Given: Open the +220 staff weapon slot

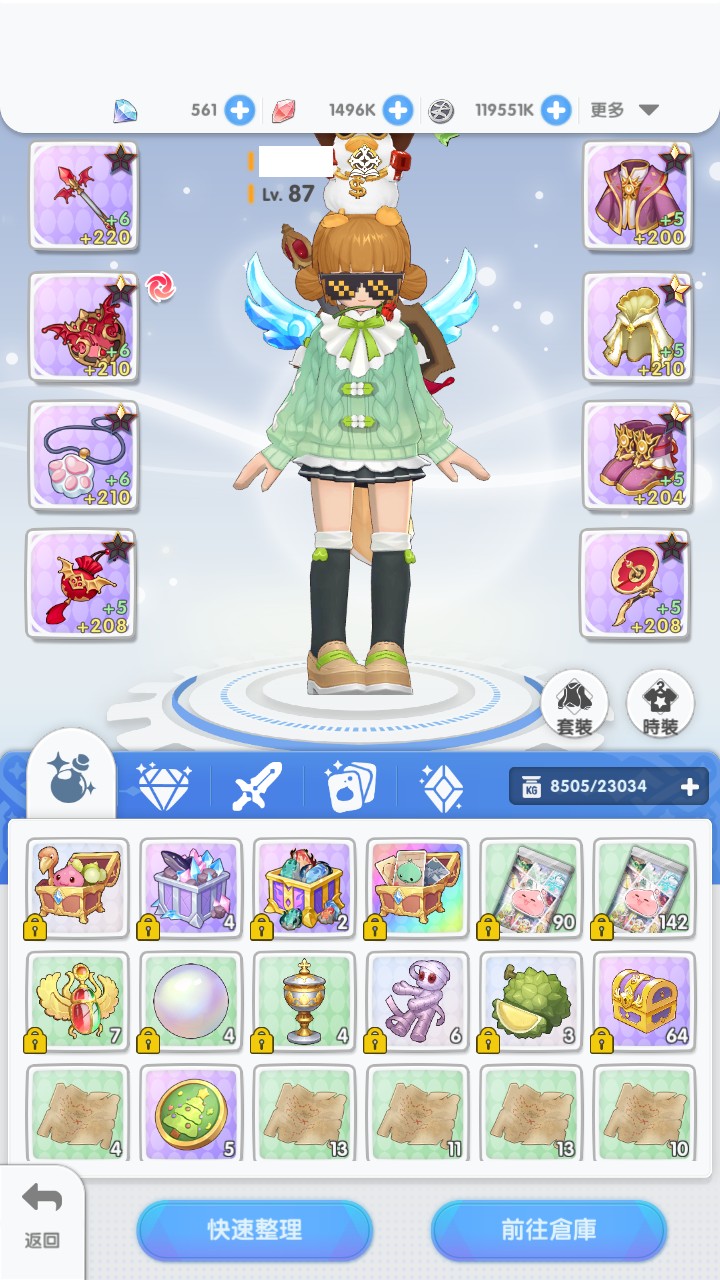Looking at the screenshot, I should pyautogui.click(x=84, y=196).
